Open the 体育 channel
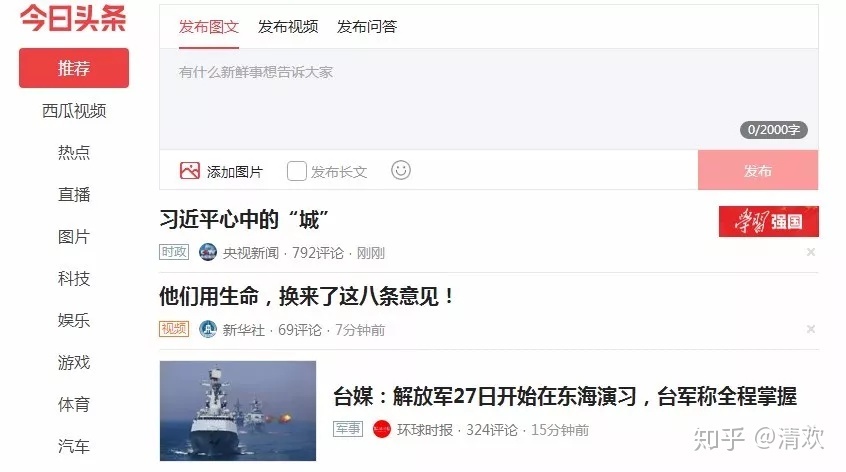Image resolution: width=846 pixels, height=472 pixels. pyautogui.click(x=74, y=405)
